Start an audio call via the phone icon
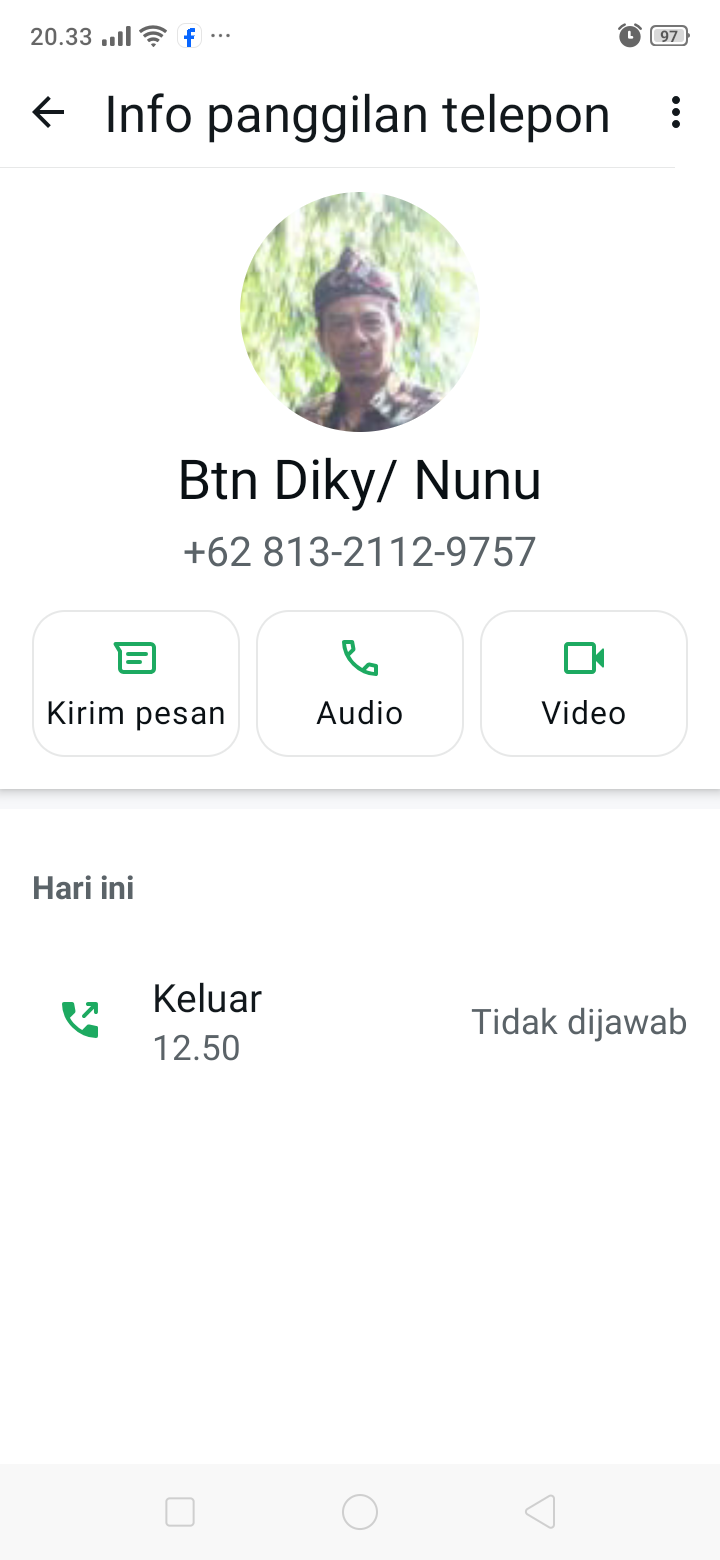 pyautogui.click(x=360, y=658)
